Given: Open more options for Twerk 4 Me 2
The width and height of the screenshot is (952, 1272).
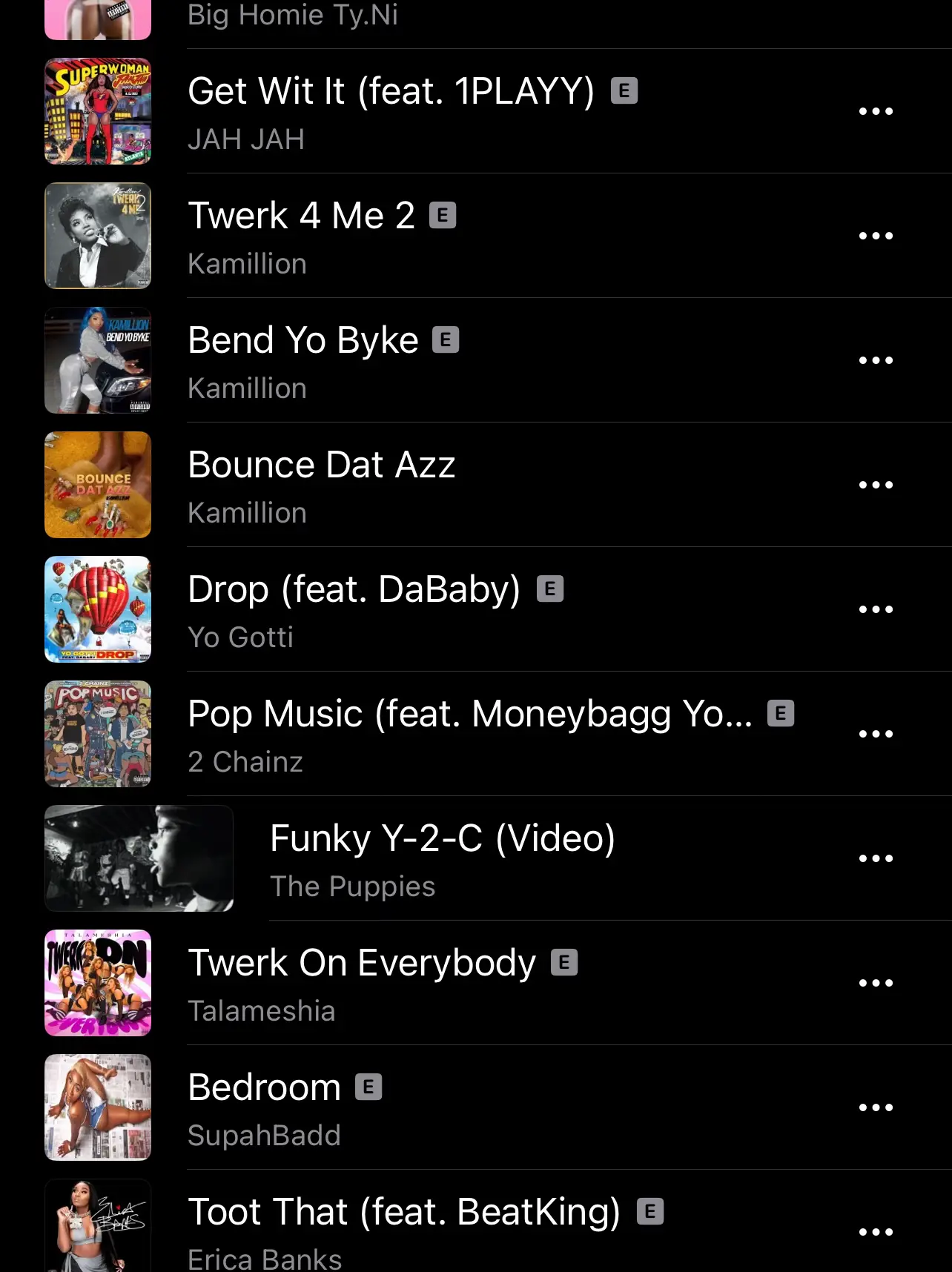Looking at the screenshot, I should [876, 236].
